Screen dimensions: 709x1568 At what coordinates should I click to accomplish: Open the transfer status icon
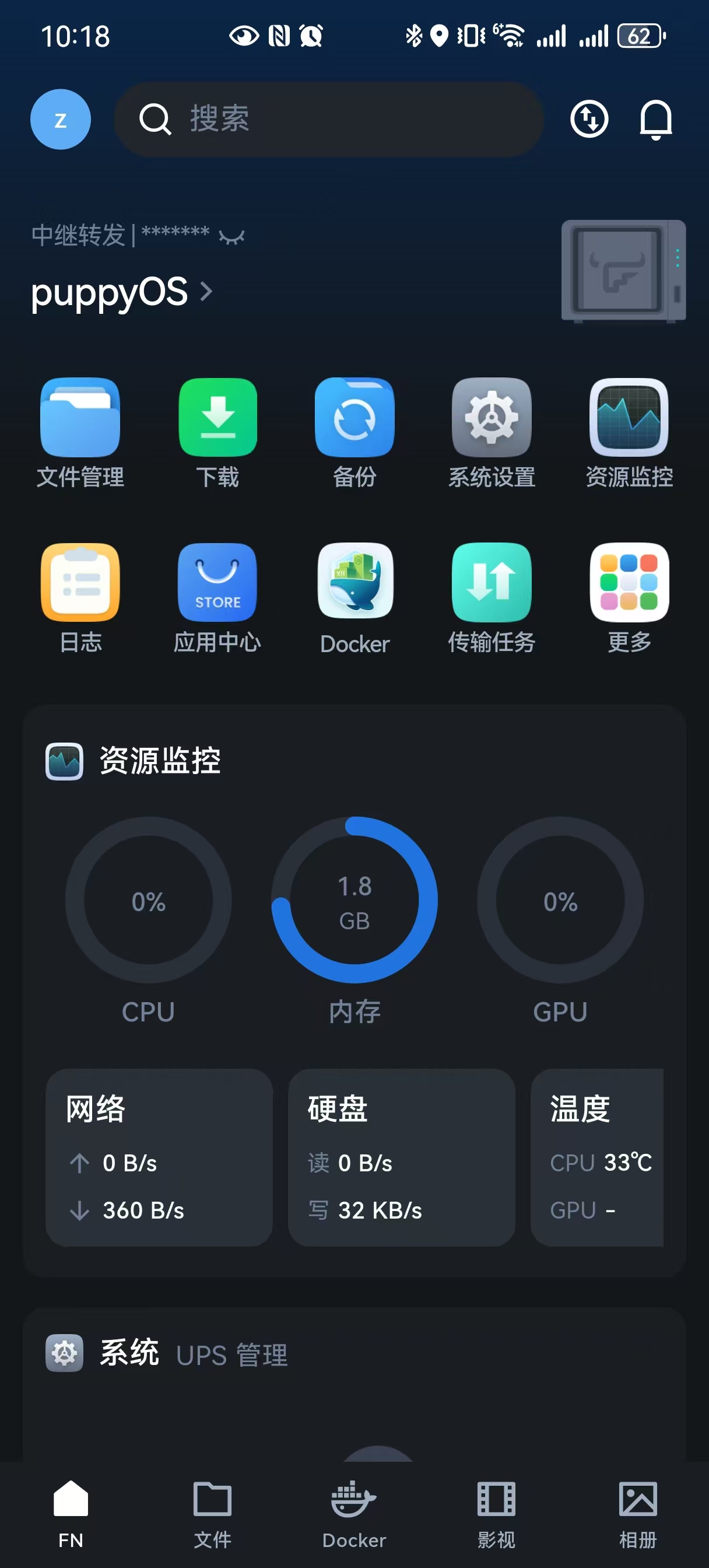[588, 118]
